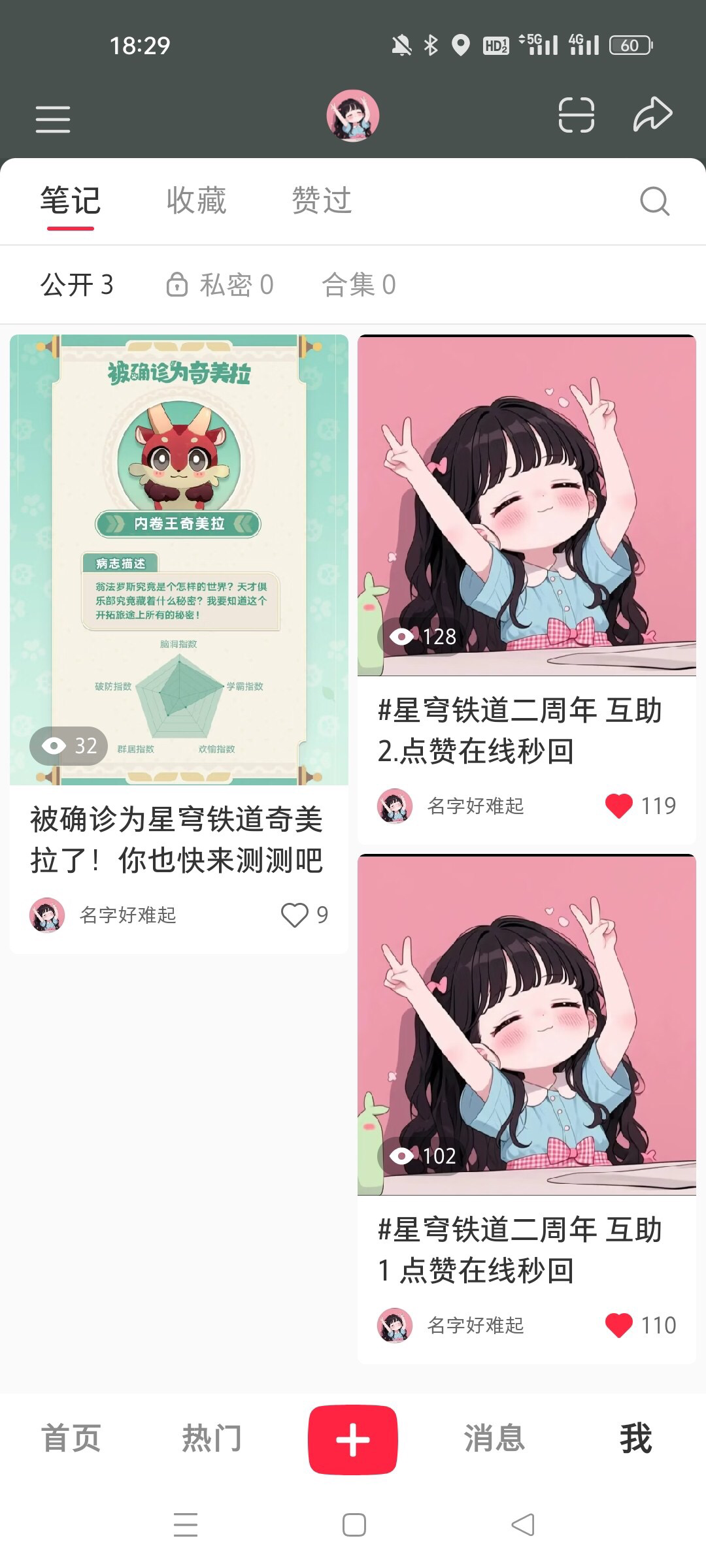Image resolution: width=706 pixels, height=1568 pixels.
Task: Switch to the 赞过 tab
Action: pyautogui.click(x=322, y=201)
